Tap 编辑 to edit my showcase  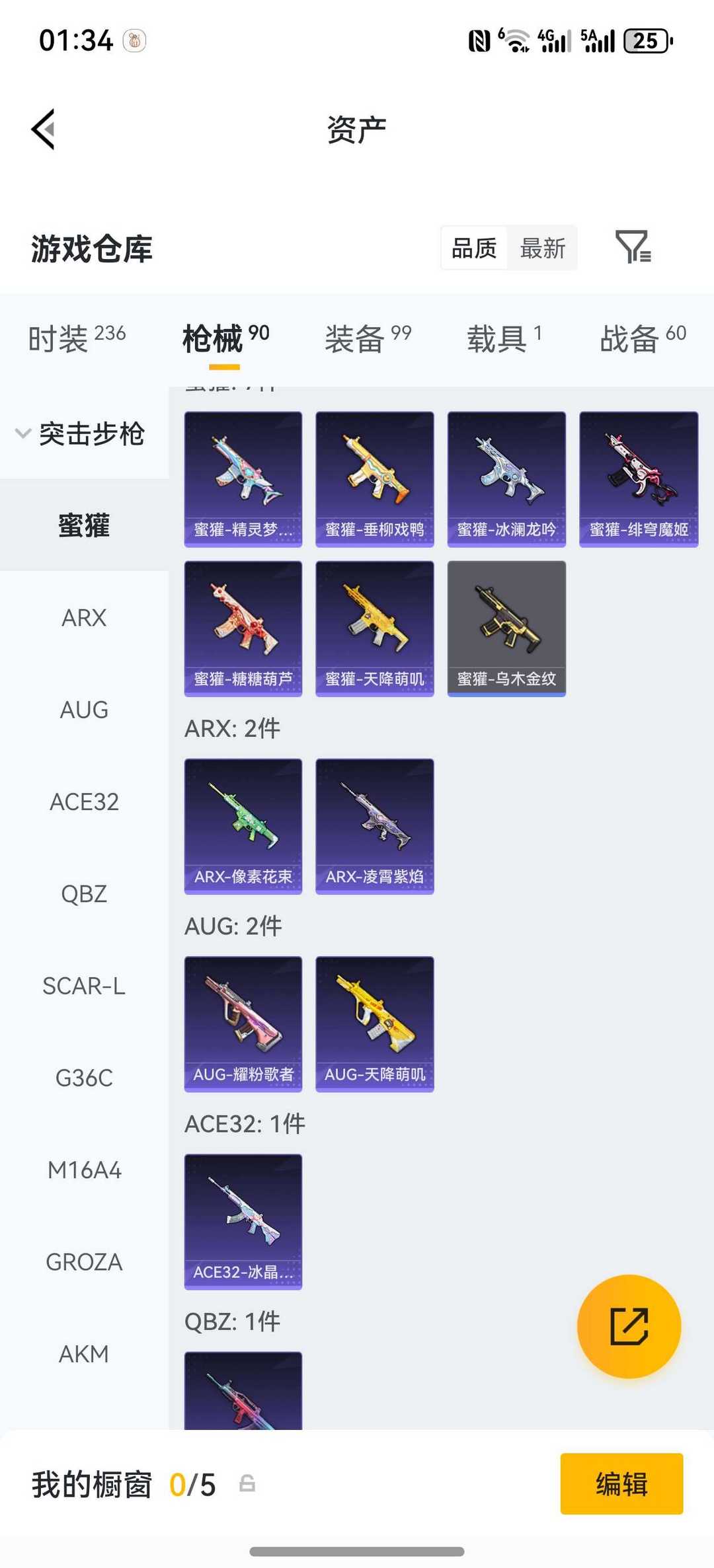point(621,1484)
